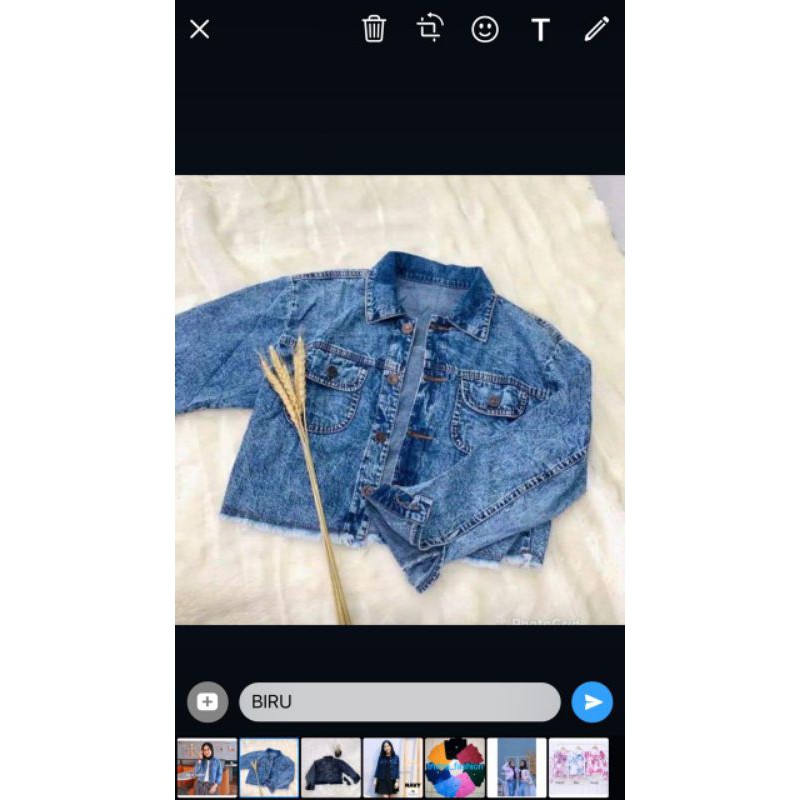
Task: Draw on photo with the pencil tool
Action: point(596,29)
